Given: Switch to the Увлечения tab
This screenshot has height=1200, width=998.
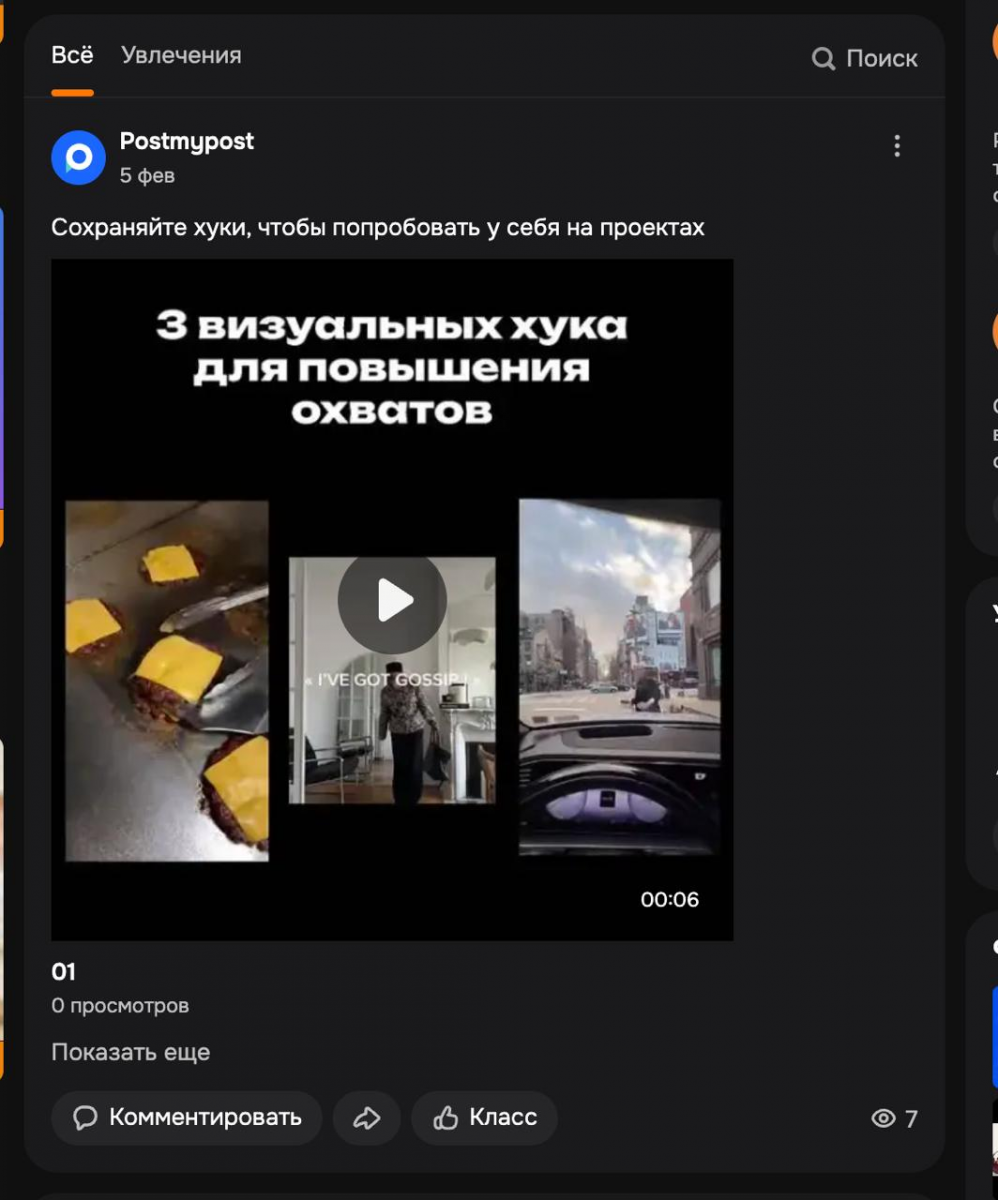Looking at the screenshot, I should coord(181,56).
